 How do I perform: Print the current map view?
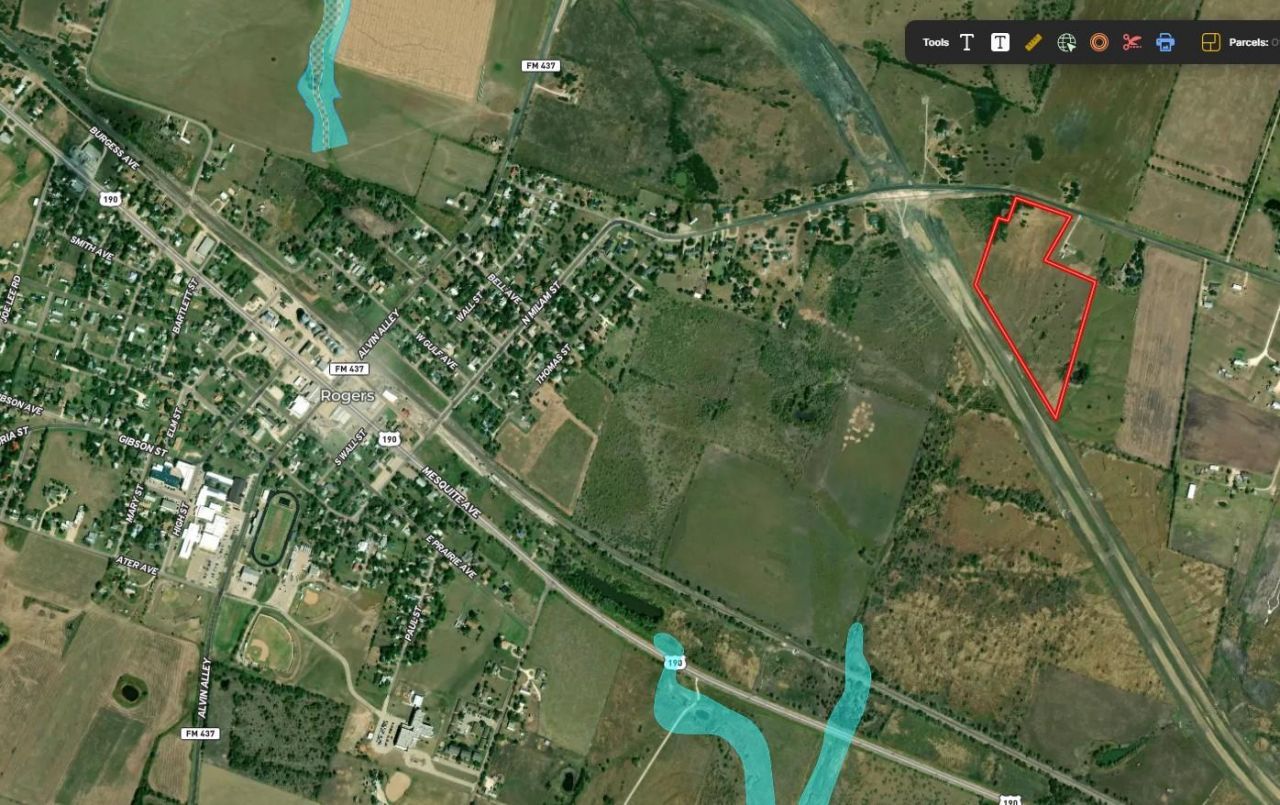pos(1165,42)
